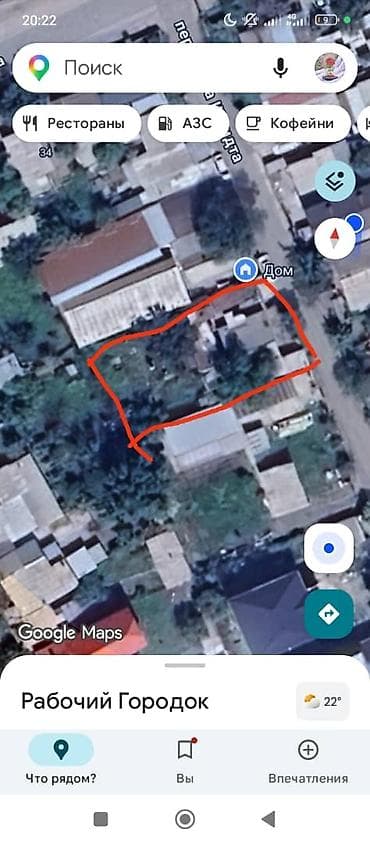Switch to the Вы tab
Screen dimensions: 370x843
click(x=185, y=761)
